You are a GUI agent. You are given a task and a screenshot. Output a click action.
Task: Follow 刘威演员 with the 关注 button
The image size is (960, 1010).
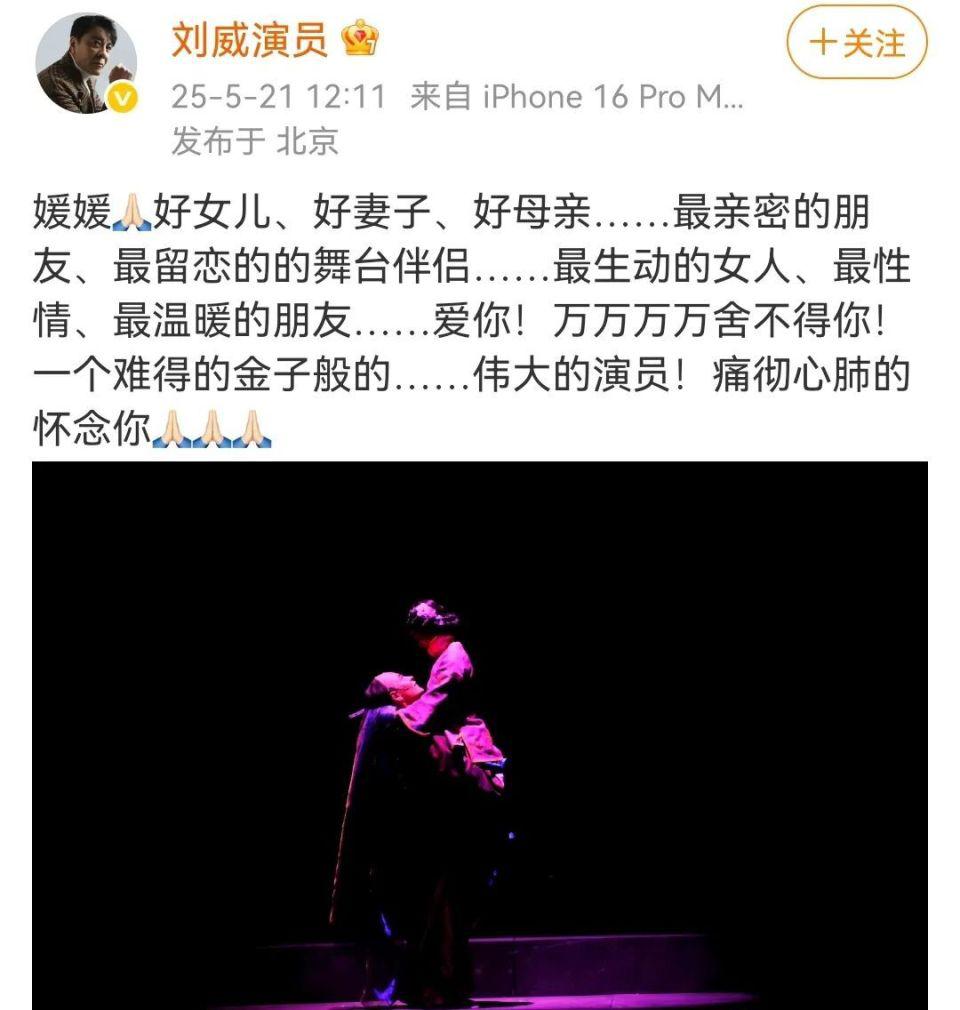(856, 43)
